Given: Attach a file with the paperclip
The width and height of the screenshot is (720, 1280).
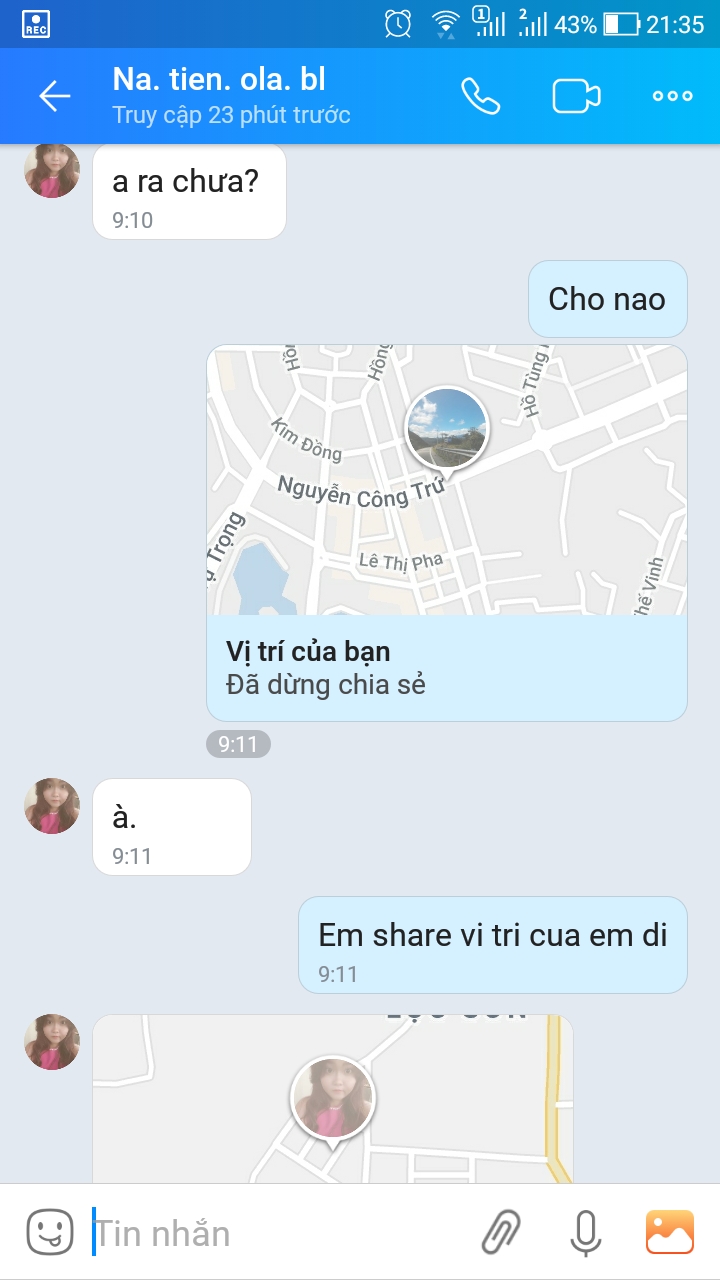Looking at the screenshot, I should pyautogui.click(x=501, y=1233).
